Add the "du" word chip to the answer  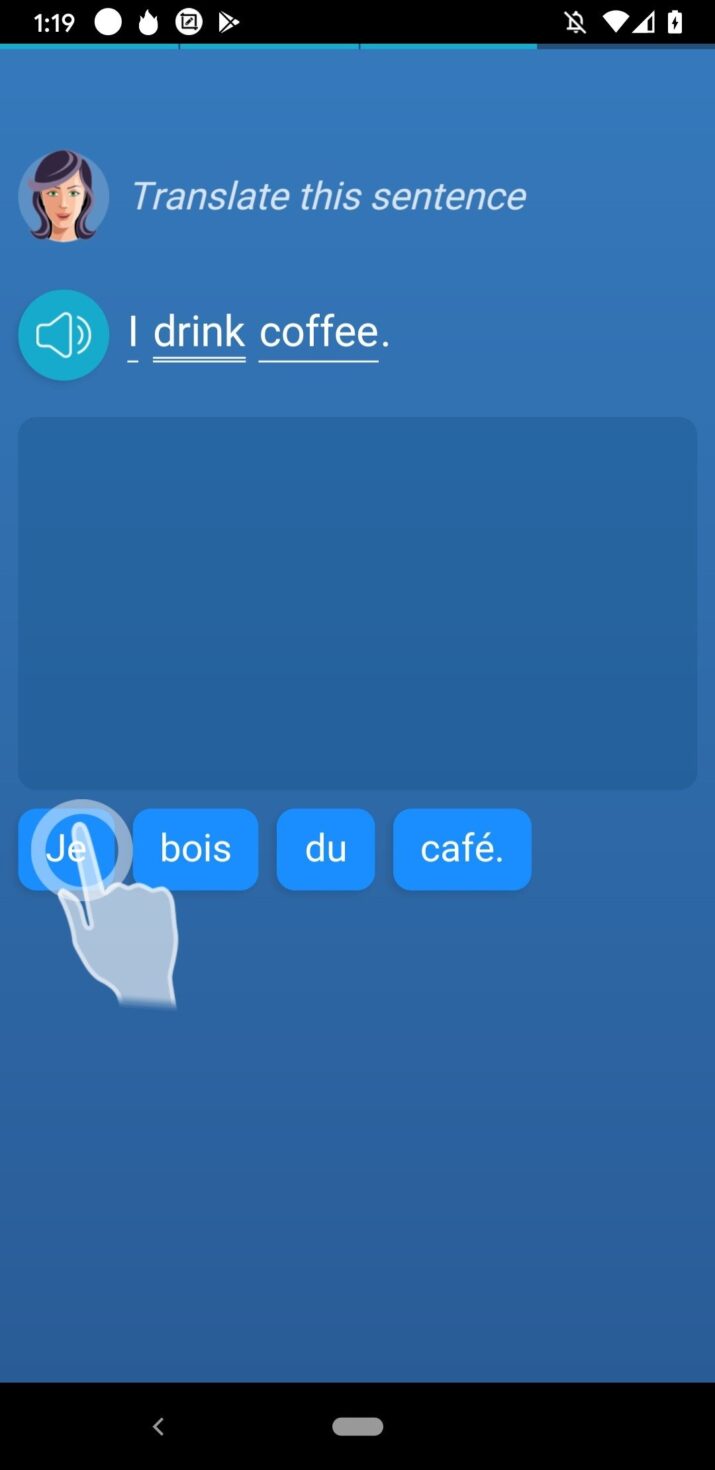click(325, 849)
